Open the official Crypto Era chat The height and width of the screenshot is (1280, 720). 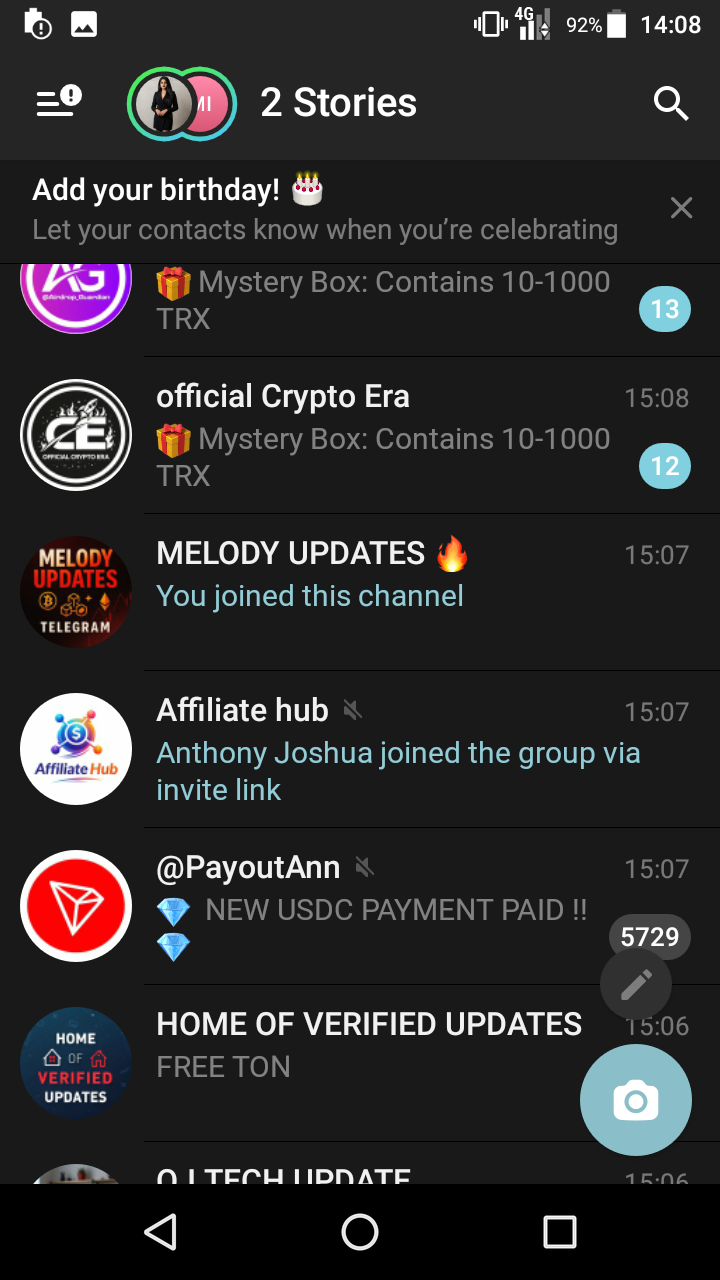coord(390,435)
